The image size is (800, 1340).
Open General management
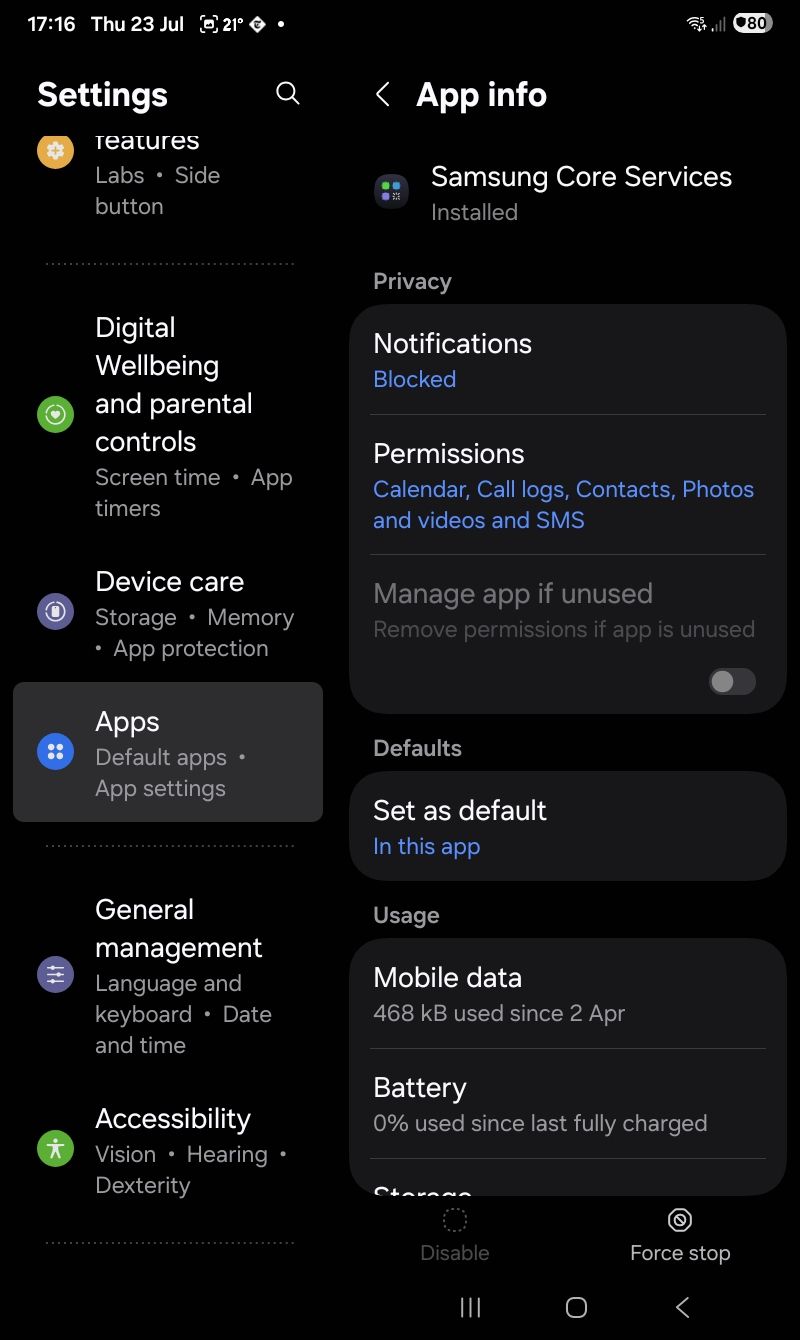(168, 976)
